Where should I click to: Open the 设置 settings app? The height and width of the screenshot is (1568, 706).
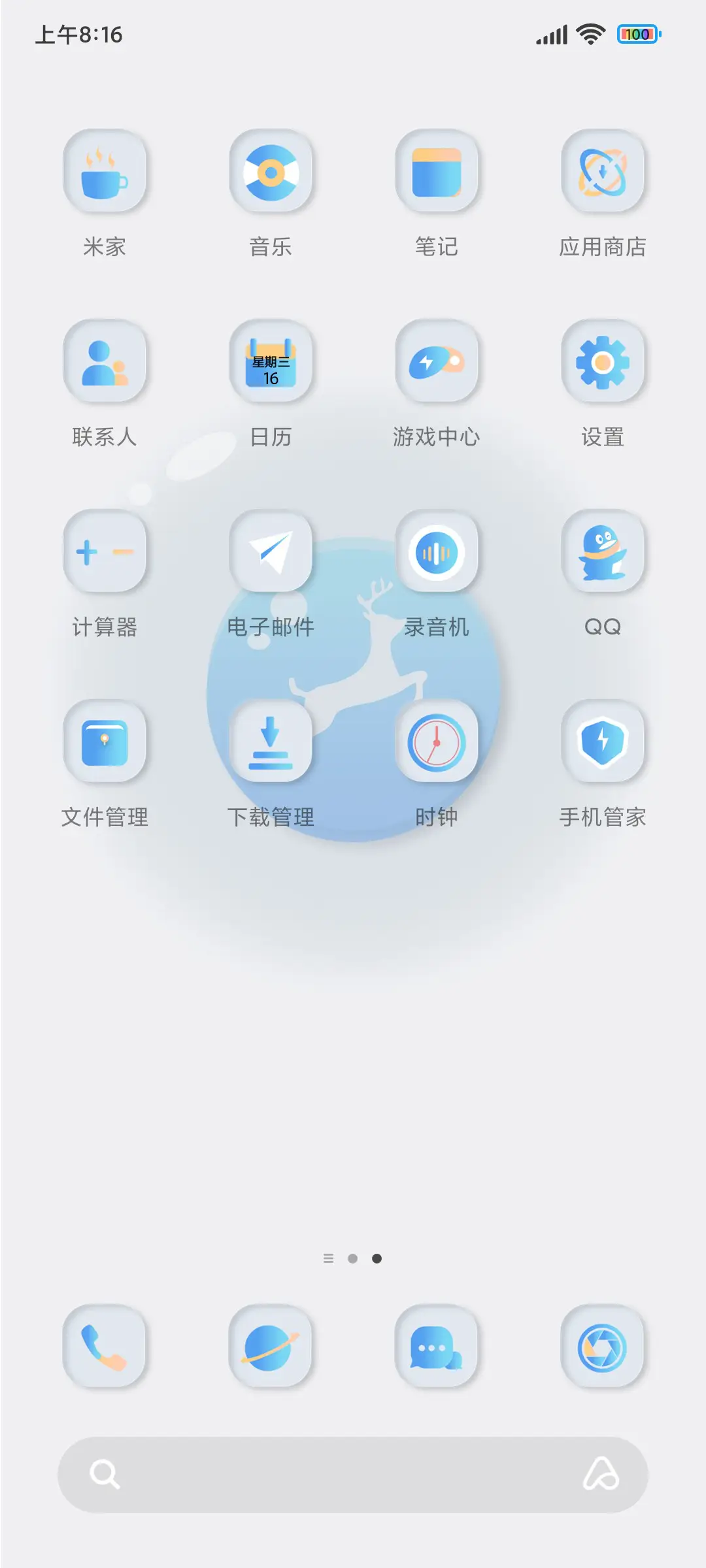(603, 363)
